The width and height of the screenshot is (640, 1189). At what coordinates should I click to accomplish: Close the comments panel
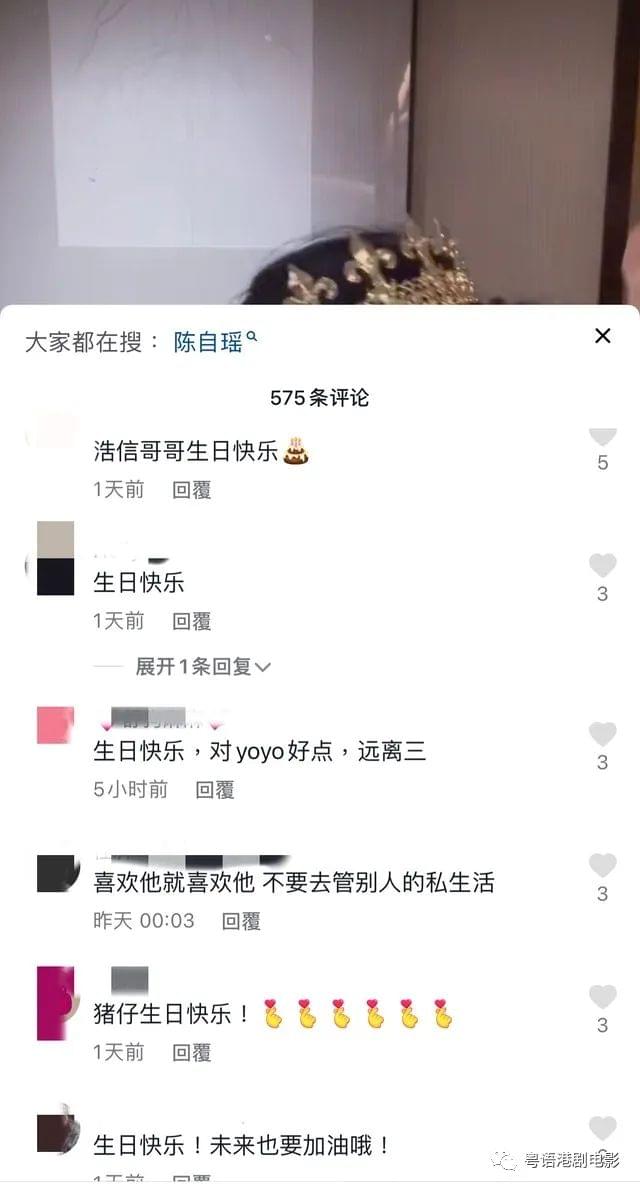(602, 336)
